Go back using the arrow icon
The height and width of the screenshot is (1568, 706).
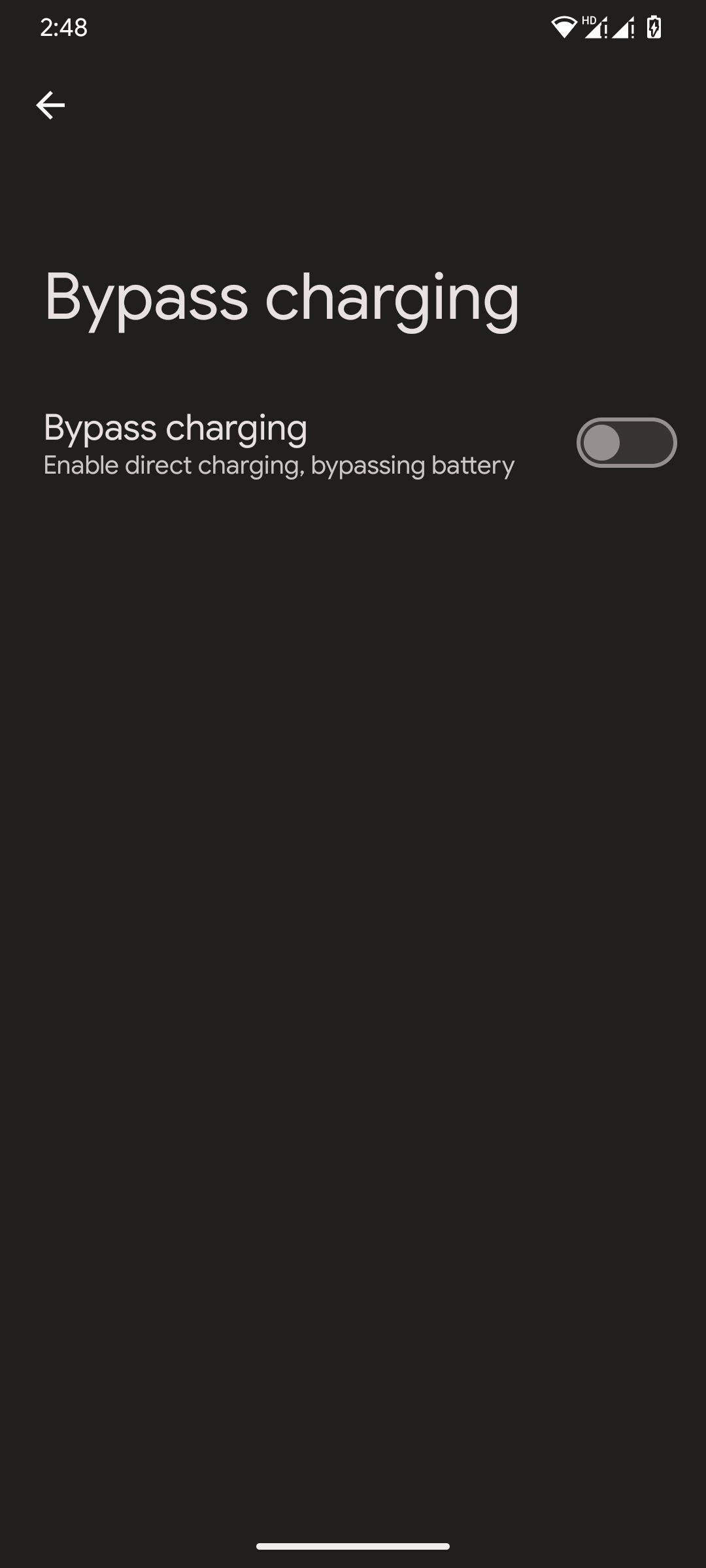(x=50, y=105)
